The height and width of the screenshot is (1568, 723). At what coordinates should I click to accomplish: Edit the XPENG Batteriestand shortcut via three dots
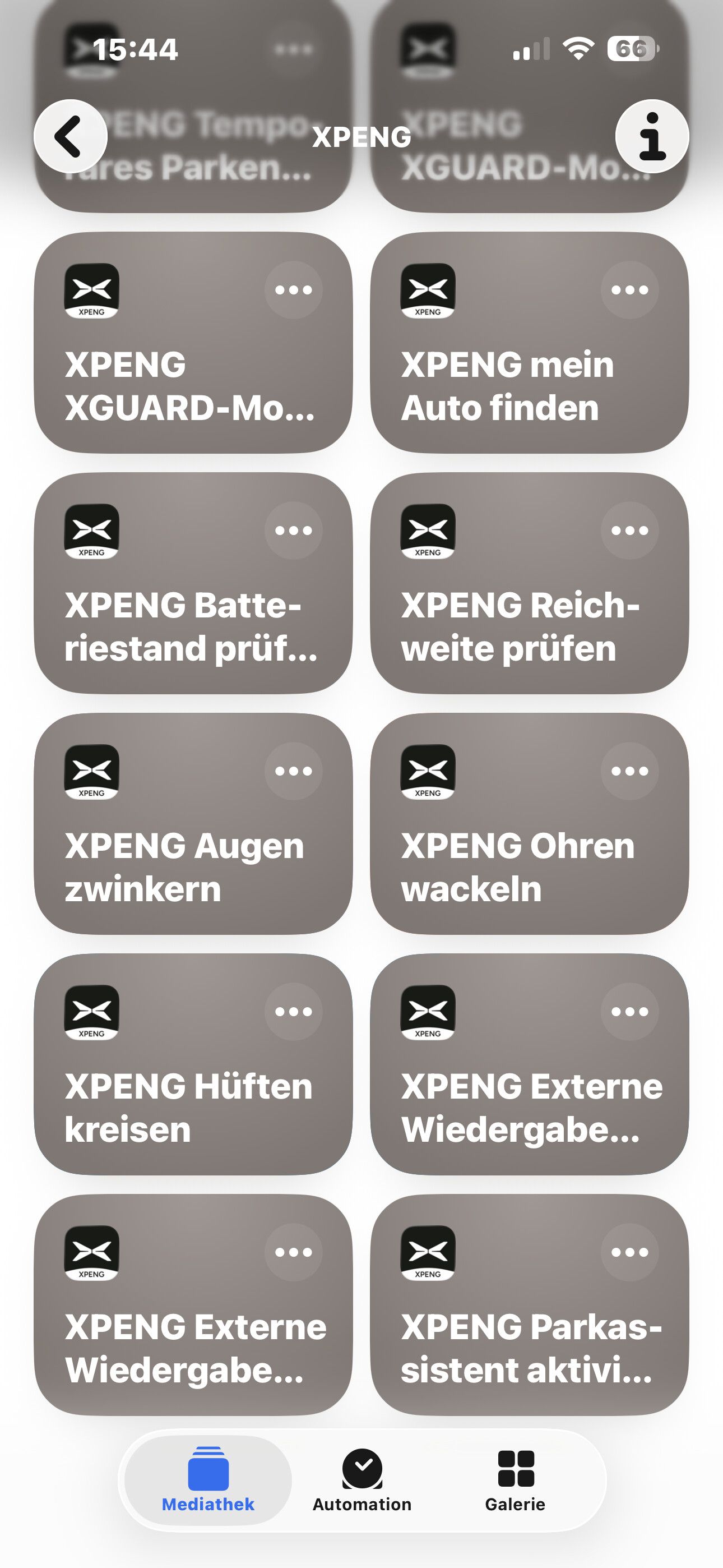293,530
